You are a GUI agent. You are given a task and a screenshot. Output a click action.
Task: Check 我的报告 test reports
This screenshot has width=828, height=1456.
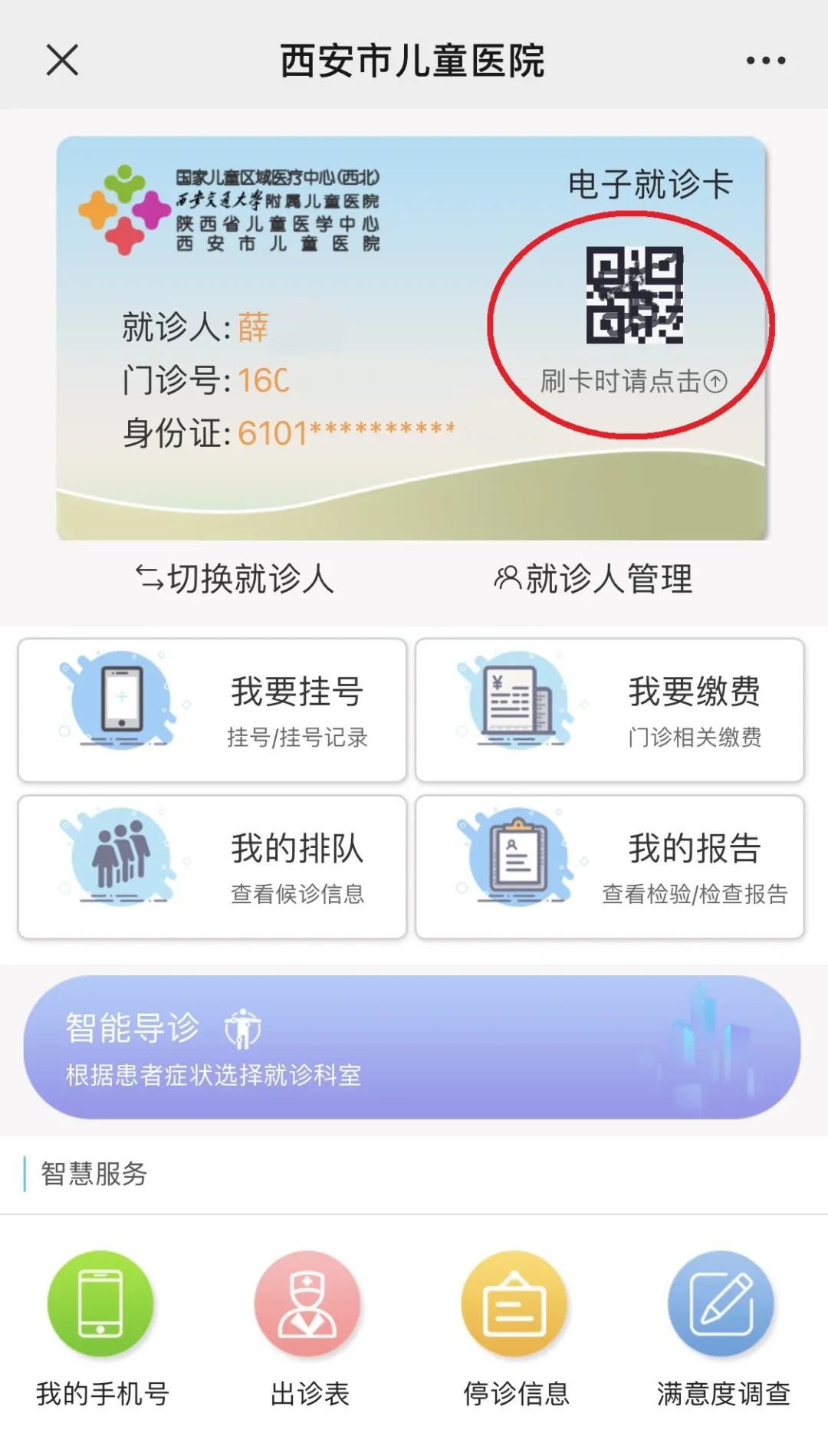[609, 867]
